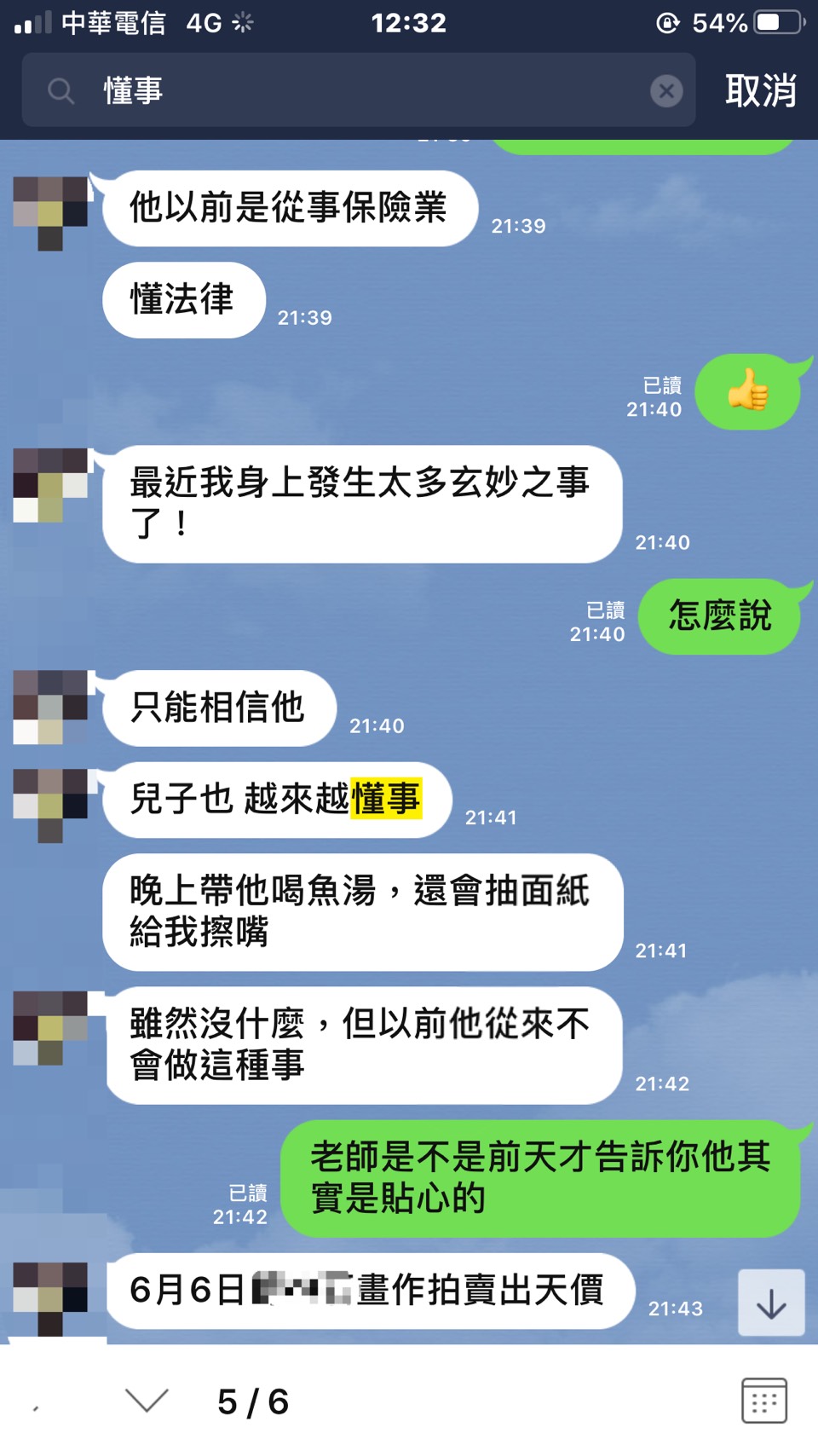
Task: Open the calendar date picker
Action: click(763, 1400)
